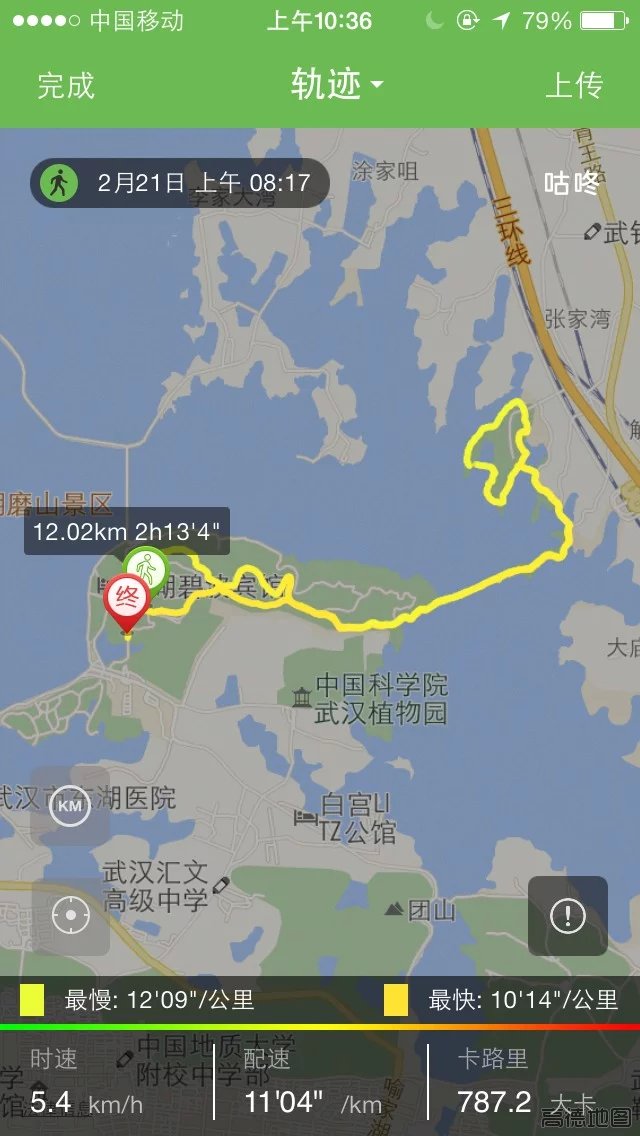640x1136 pixels.
Task: Tap the green start point marker
Action: click(x=147, y=567)
